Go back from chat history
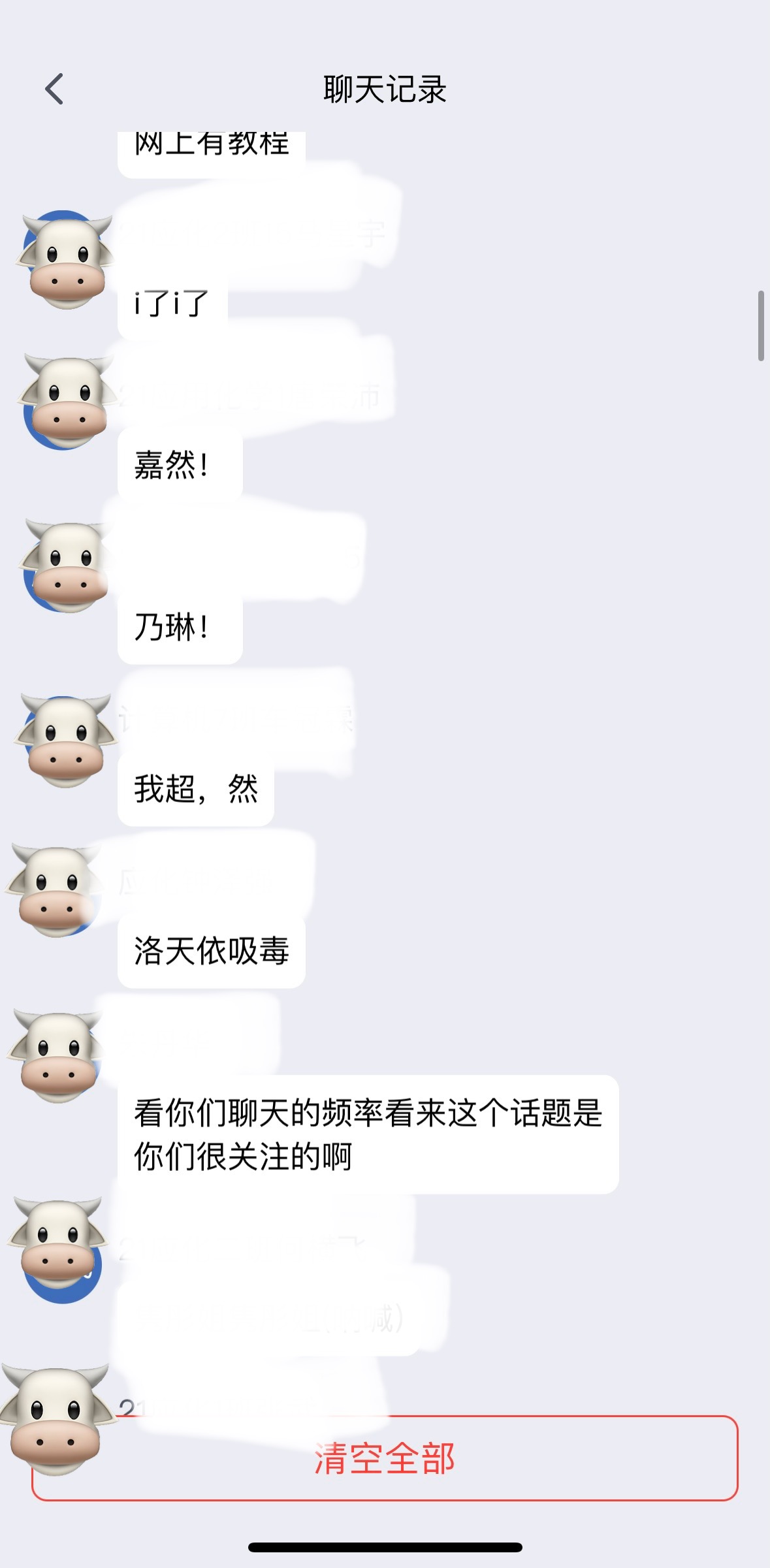 coord(54,89)
